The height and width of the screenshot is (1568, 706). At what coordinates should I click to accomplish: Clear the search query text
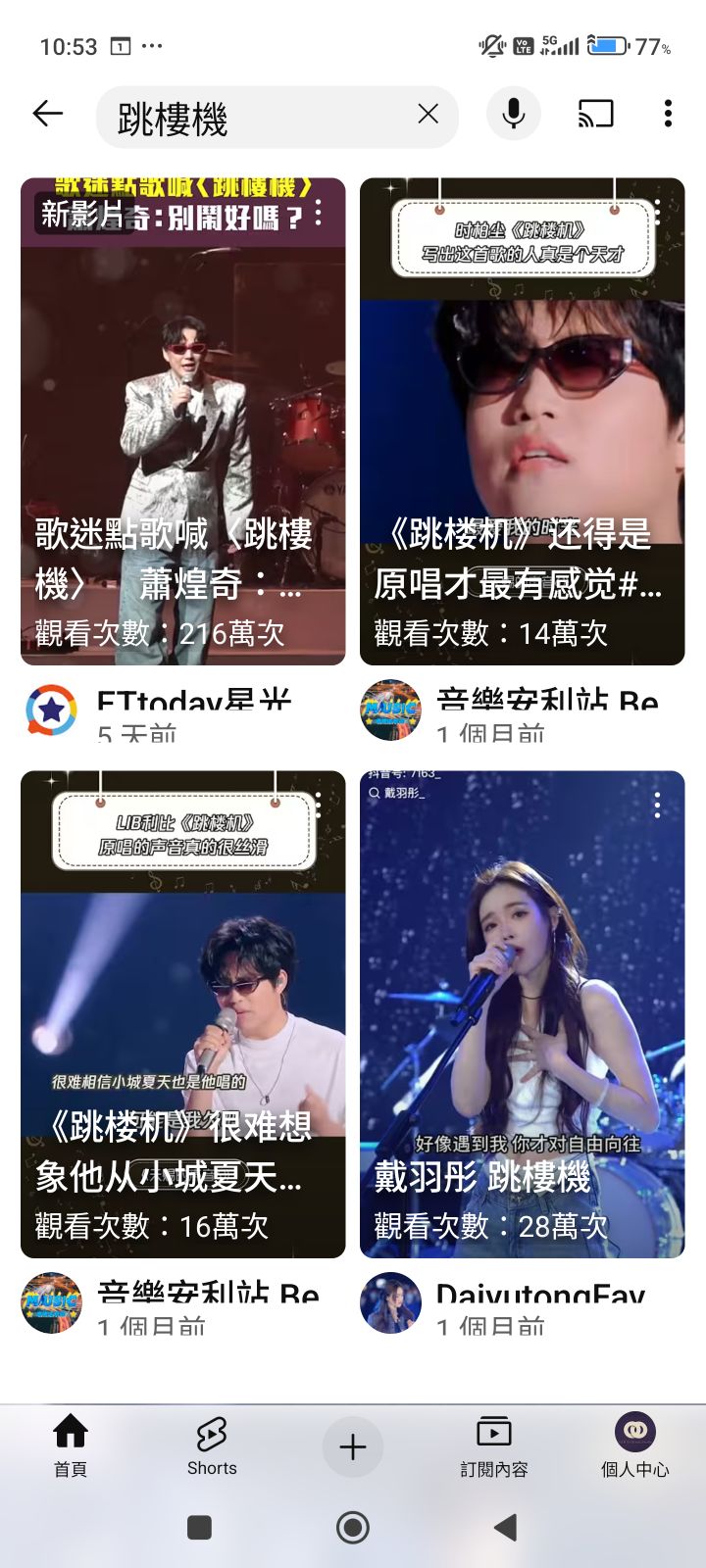(x=428, y=115)
